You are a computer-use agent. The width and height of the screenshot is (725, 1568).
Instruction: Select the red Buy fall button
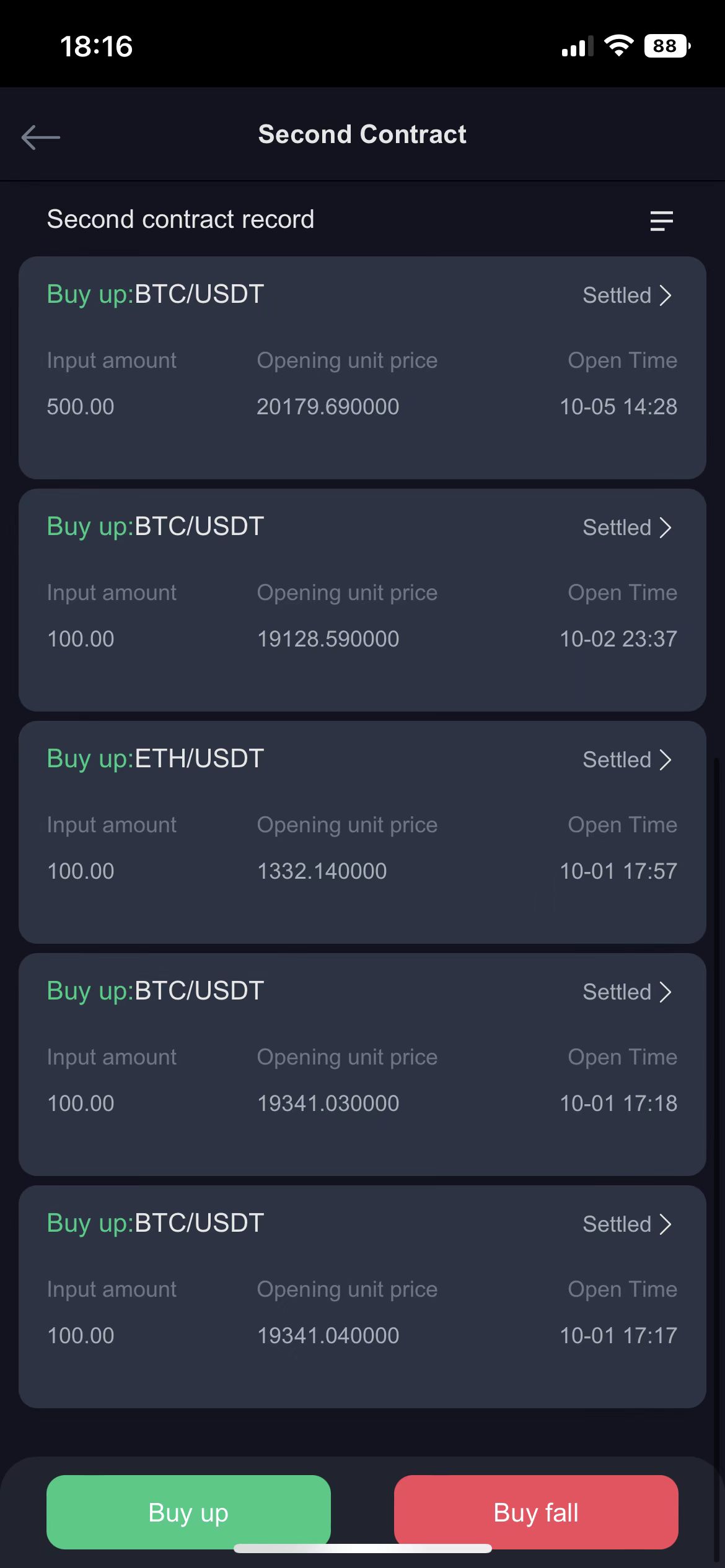536,1512
